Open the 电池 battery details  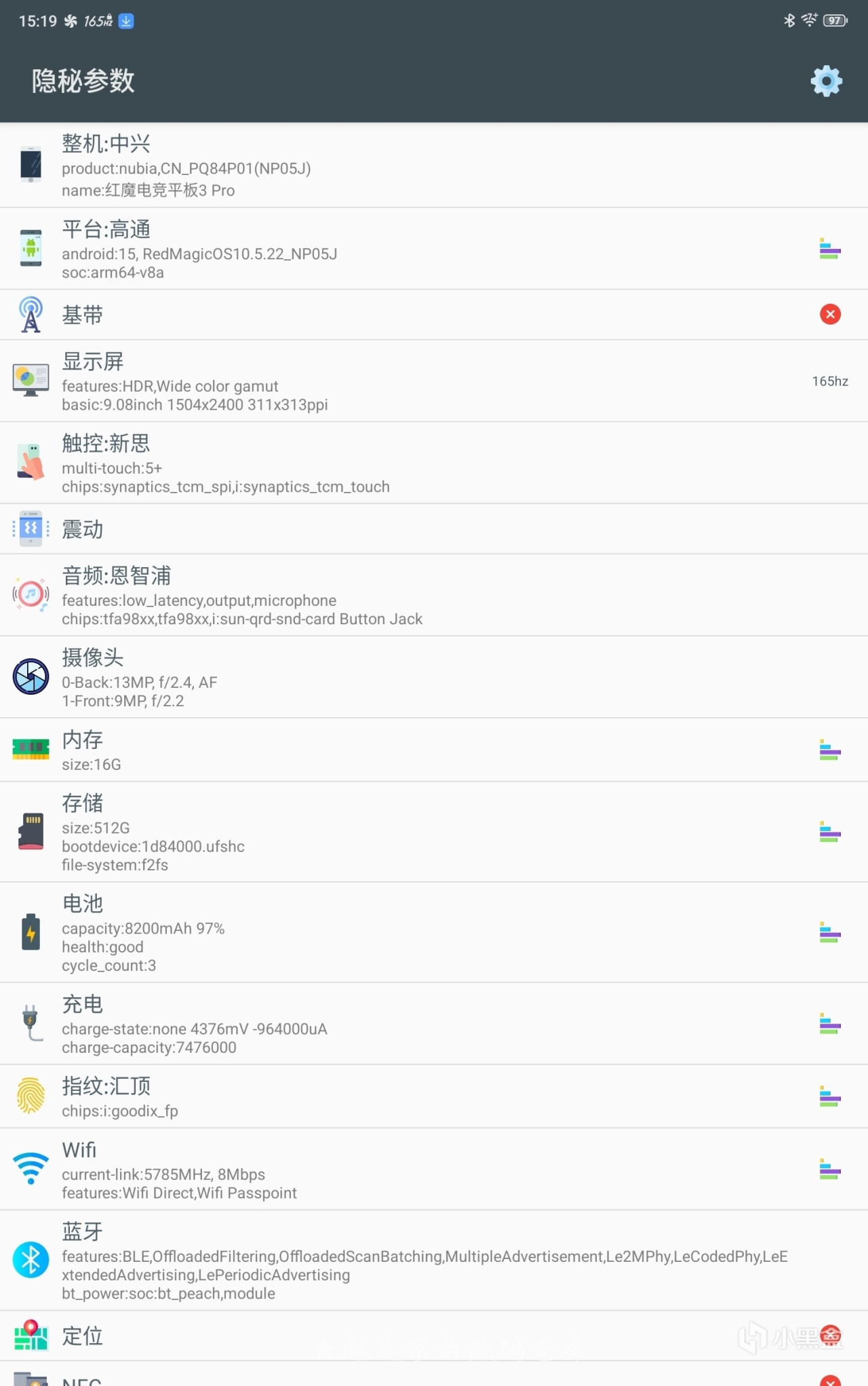(434, 933)
